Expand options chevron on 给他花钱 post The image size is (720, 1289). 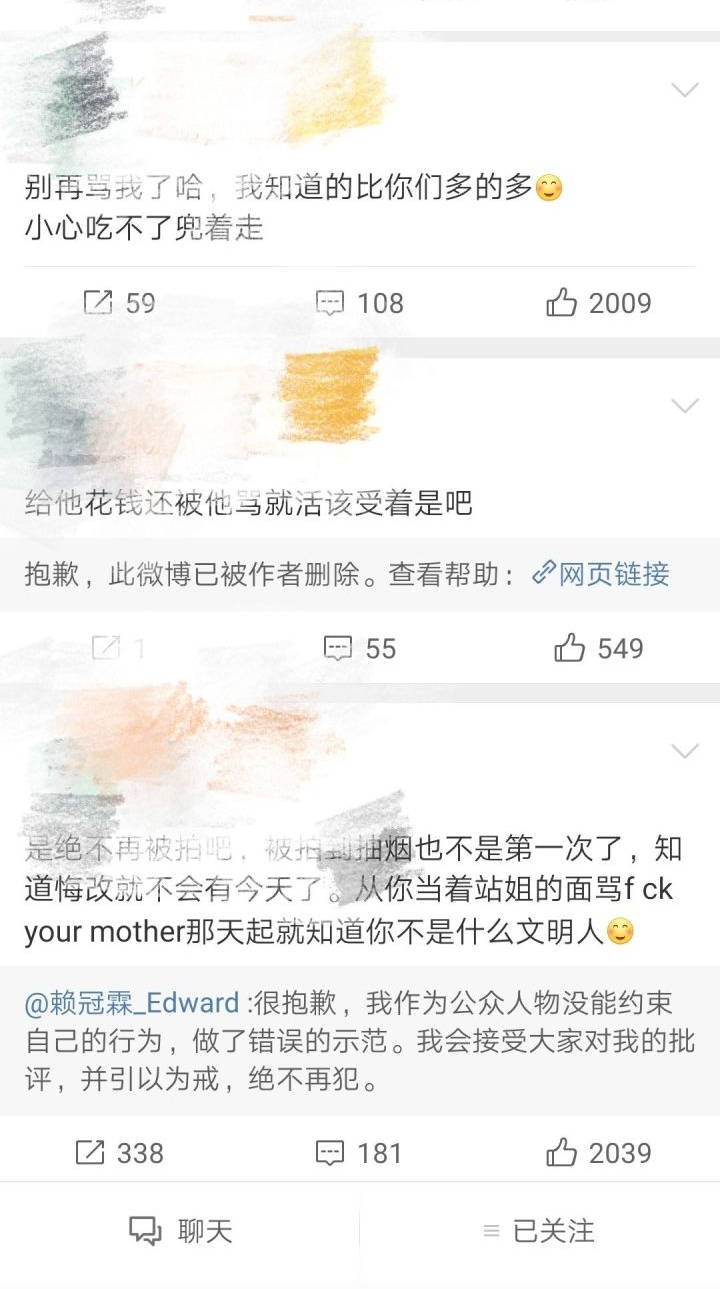pyautogui.click(x=684, y=406)
